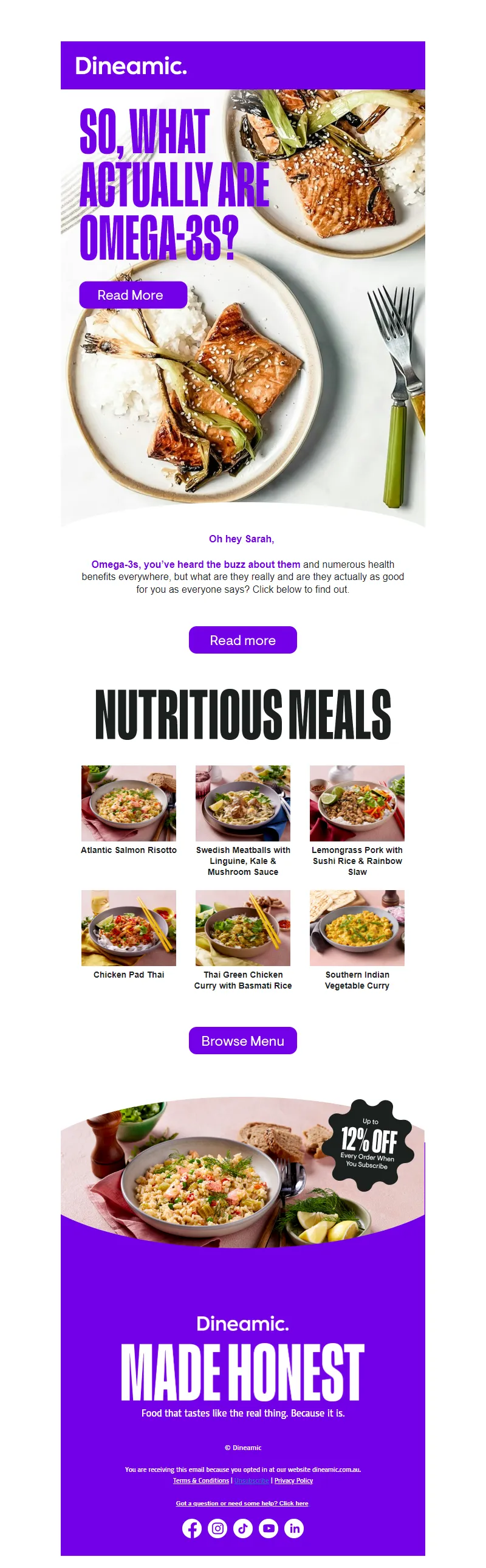Open Swedish Meatballs with Linguine meal
The height and width of the screenshot is (1568, 486).
tap(242, 804)
